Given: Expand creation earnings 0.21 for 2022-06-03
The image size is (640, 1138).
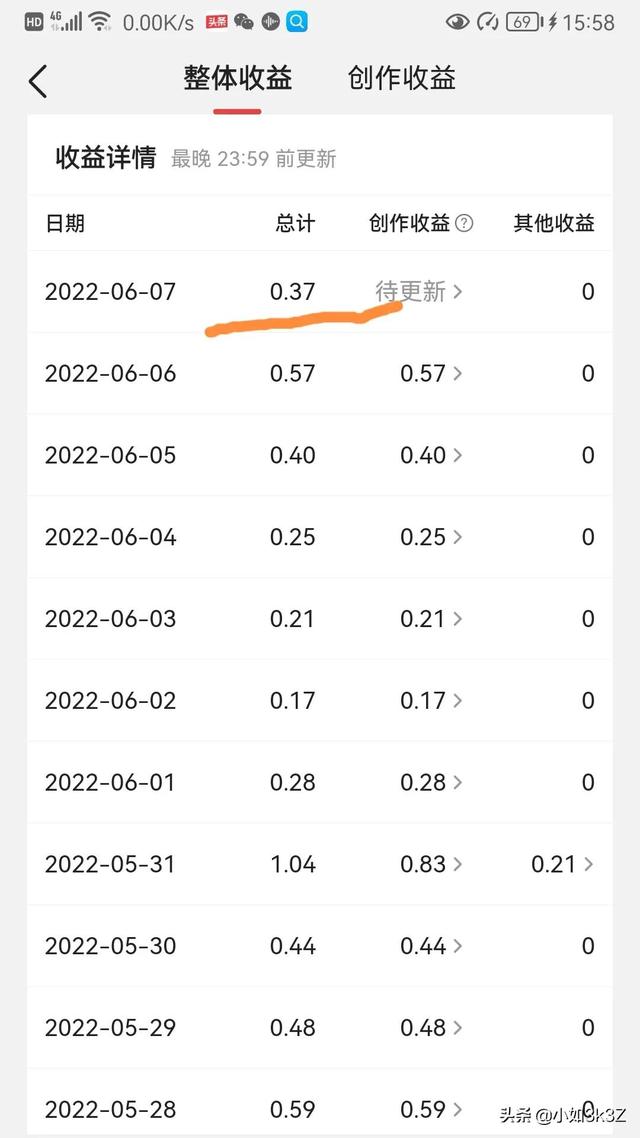Looking at the screenshot, I should pyautogui.click(x=431, y=619).
